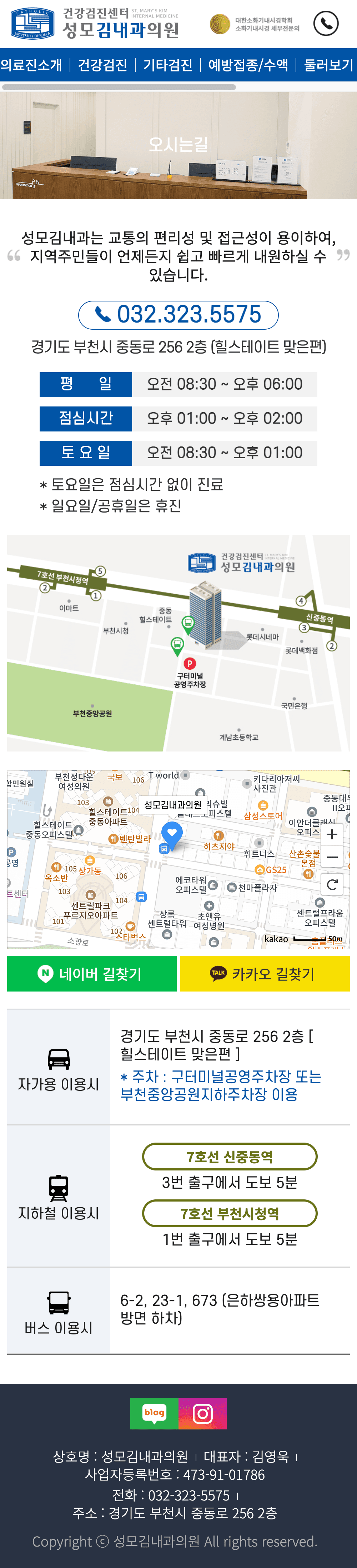This screenshot has height=1568, width=357.
Task: Call the clinic at 032.323.5575
Action: point(178,315)
